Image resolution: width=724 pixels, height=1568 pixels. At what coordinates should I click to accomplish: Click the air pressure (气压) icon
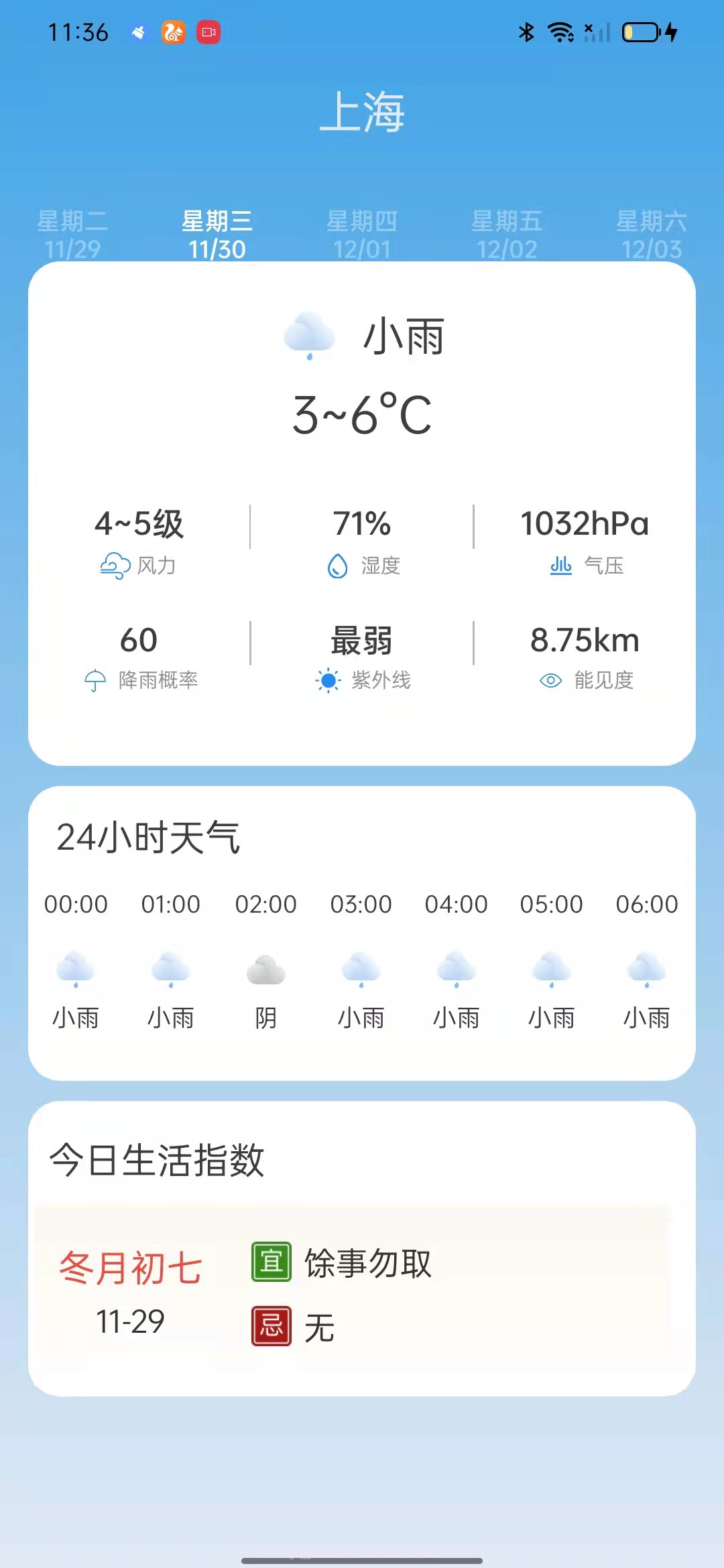[x=562, y=566]
